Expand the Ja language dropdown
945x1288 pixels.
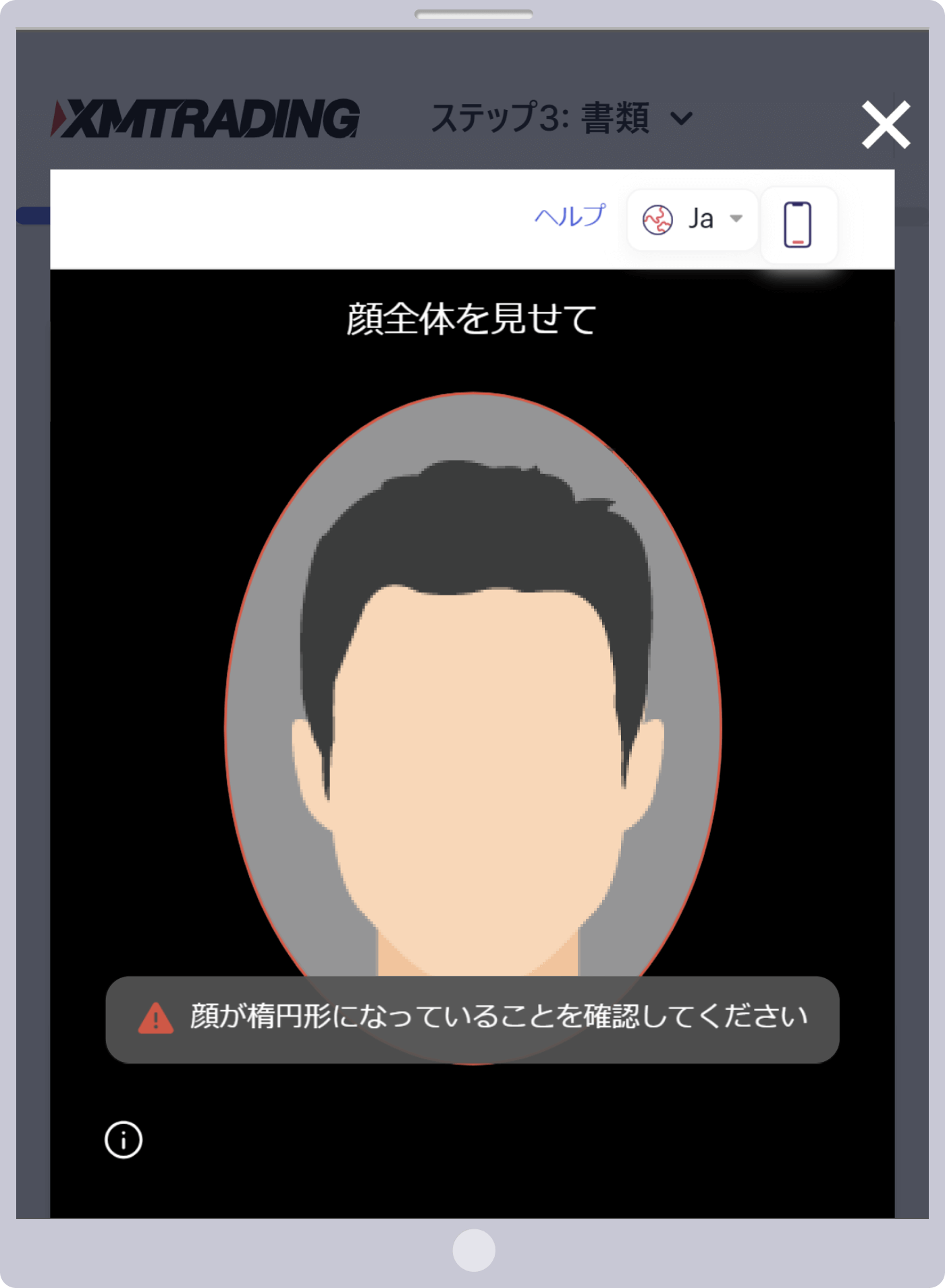tap(692, 219)
